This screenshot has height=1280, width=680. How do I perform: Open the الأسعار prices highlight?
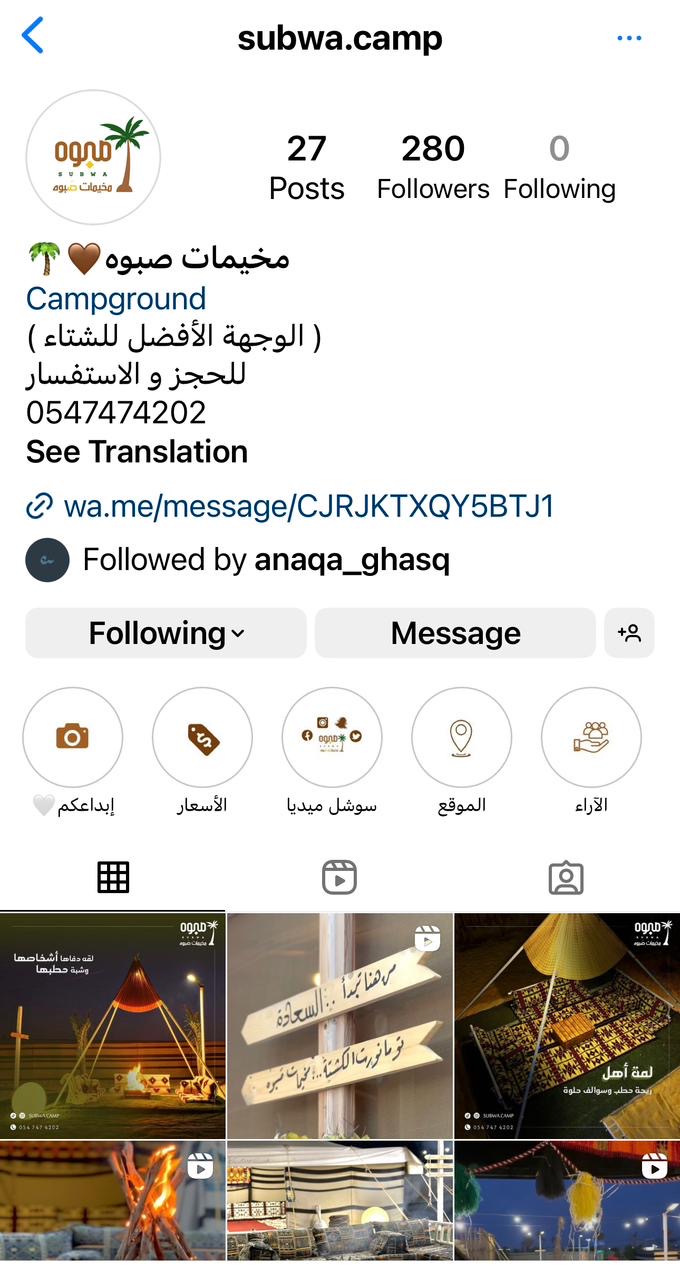[202, 738]
